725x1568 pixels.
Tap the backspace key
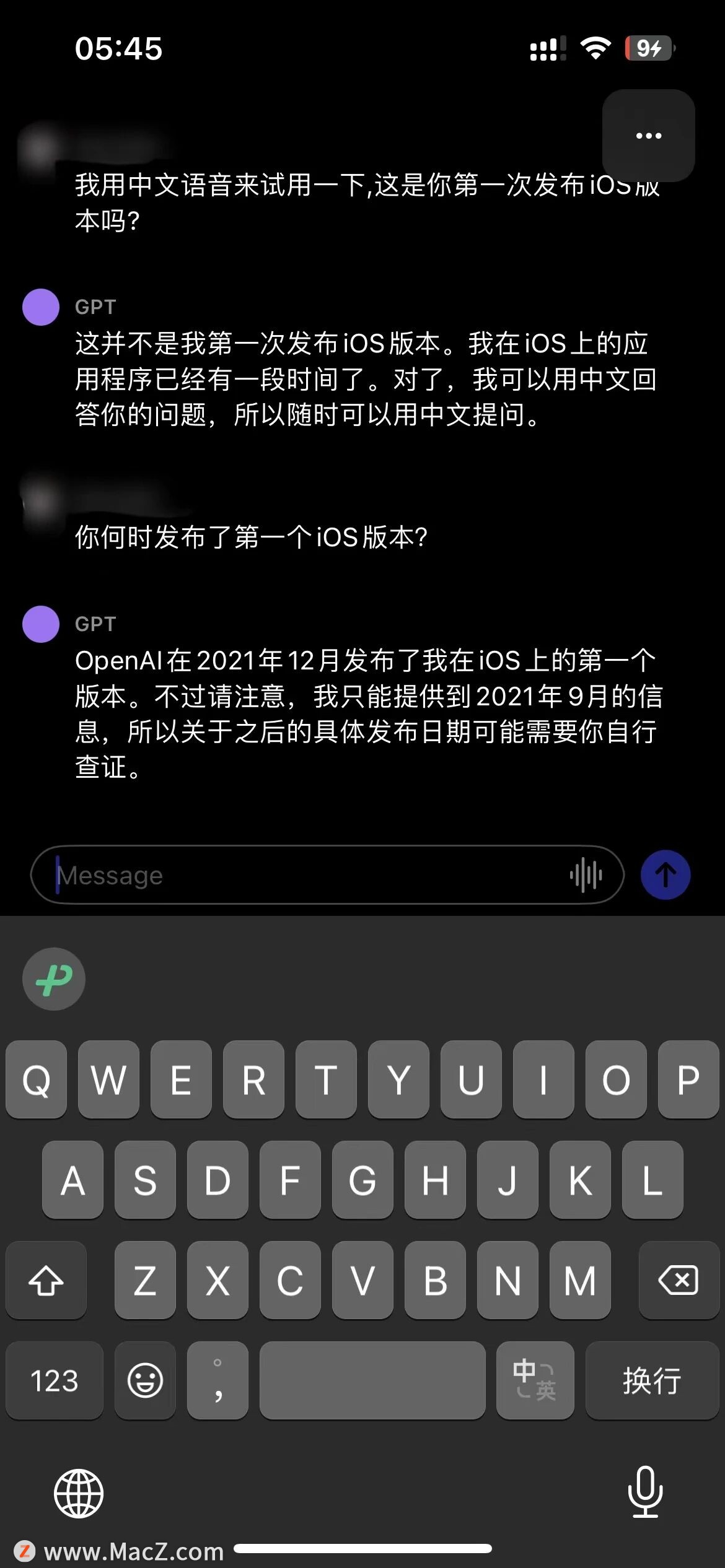(x=679, y=1280)
